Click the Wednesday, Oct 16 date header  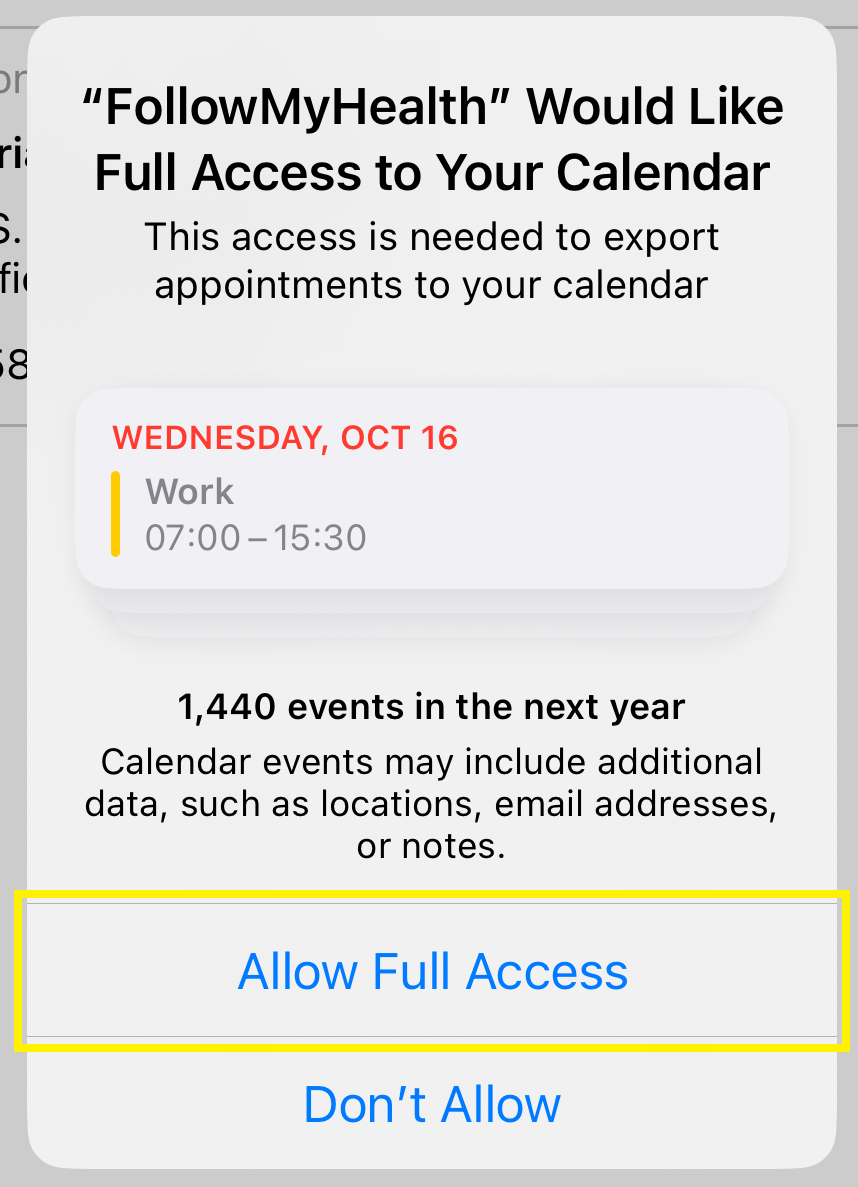coord(286,438)
